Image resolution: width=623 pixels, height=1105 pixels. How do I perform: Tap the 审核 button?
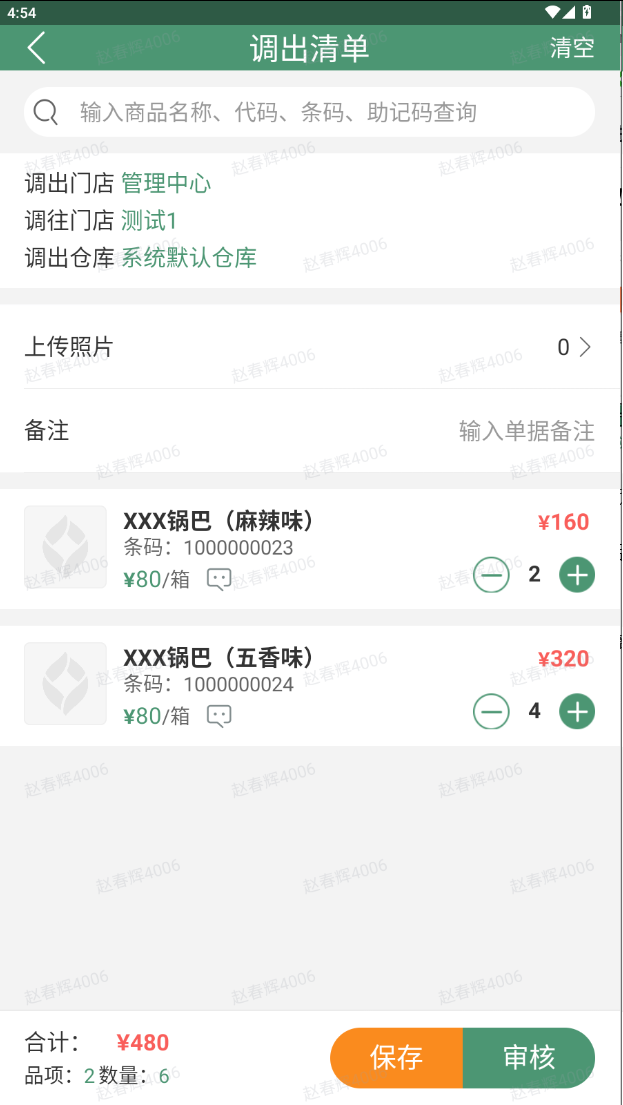tap(529, 1058)
